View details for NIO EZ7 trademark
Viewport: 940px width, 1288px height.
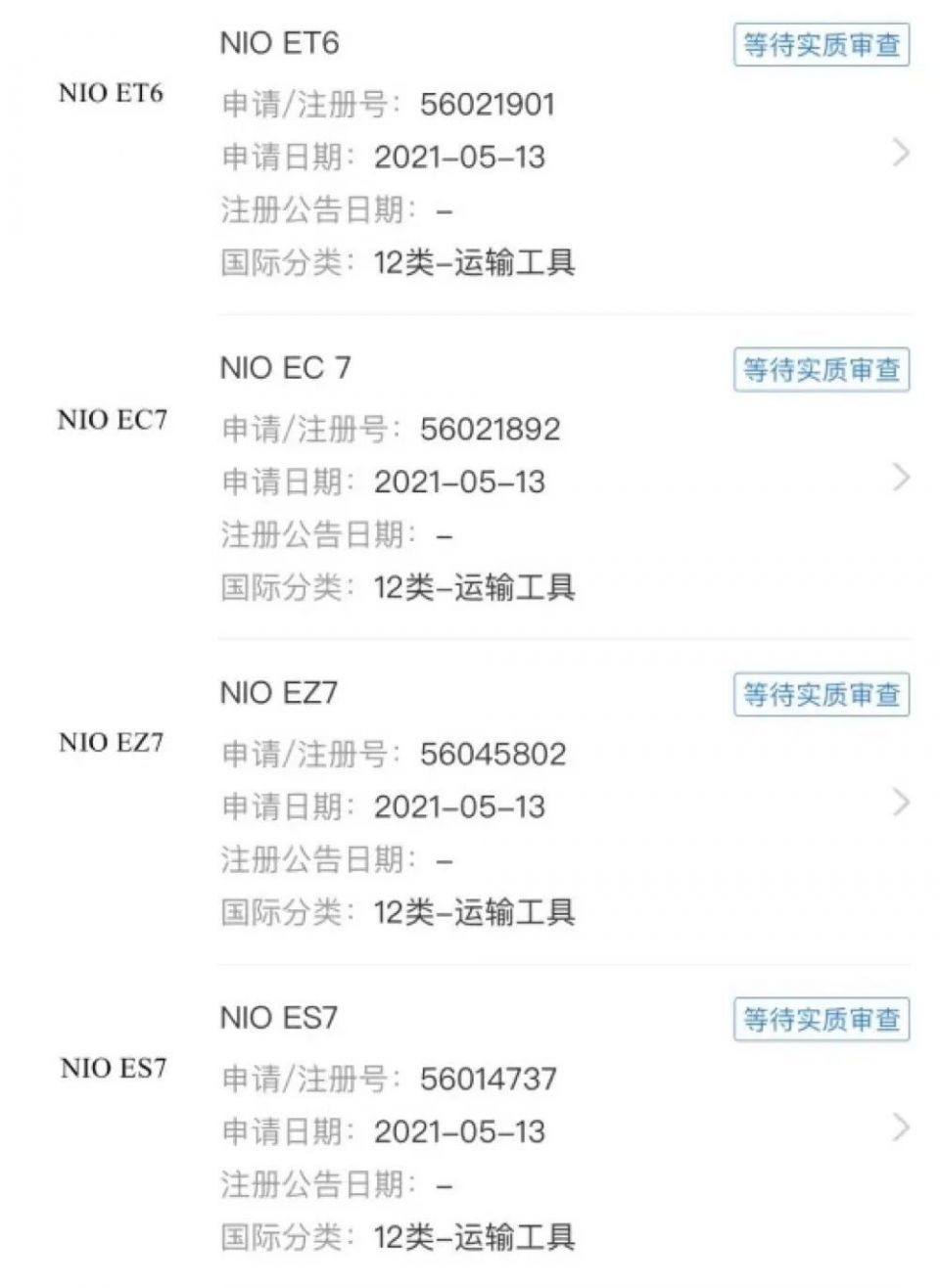901,803
